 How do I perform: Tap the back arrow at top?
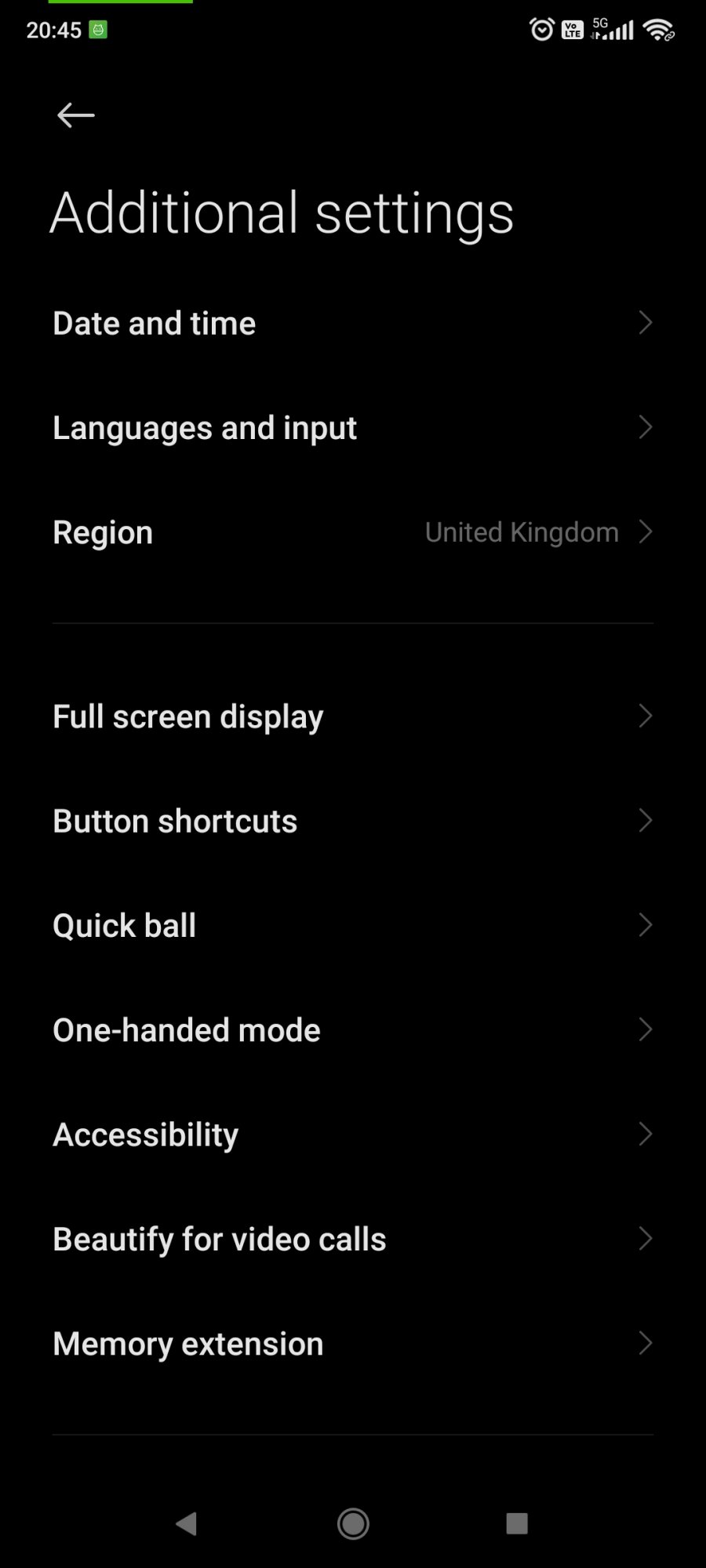pyautogui.click(x=76, y=115)
